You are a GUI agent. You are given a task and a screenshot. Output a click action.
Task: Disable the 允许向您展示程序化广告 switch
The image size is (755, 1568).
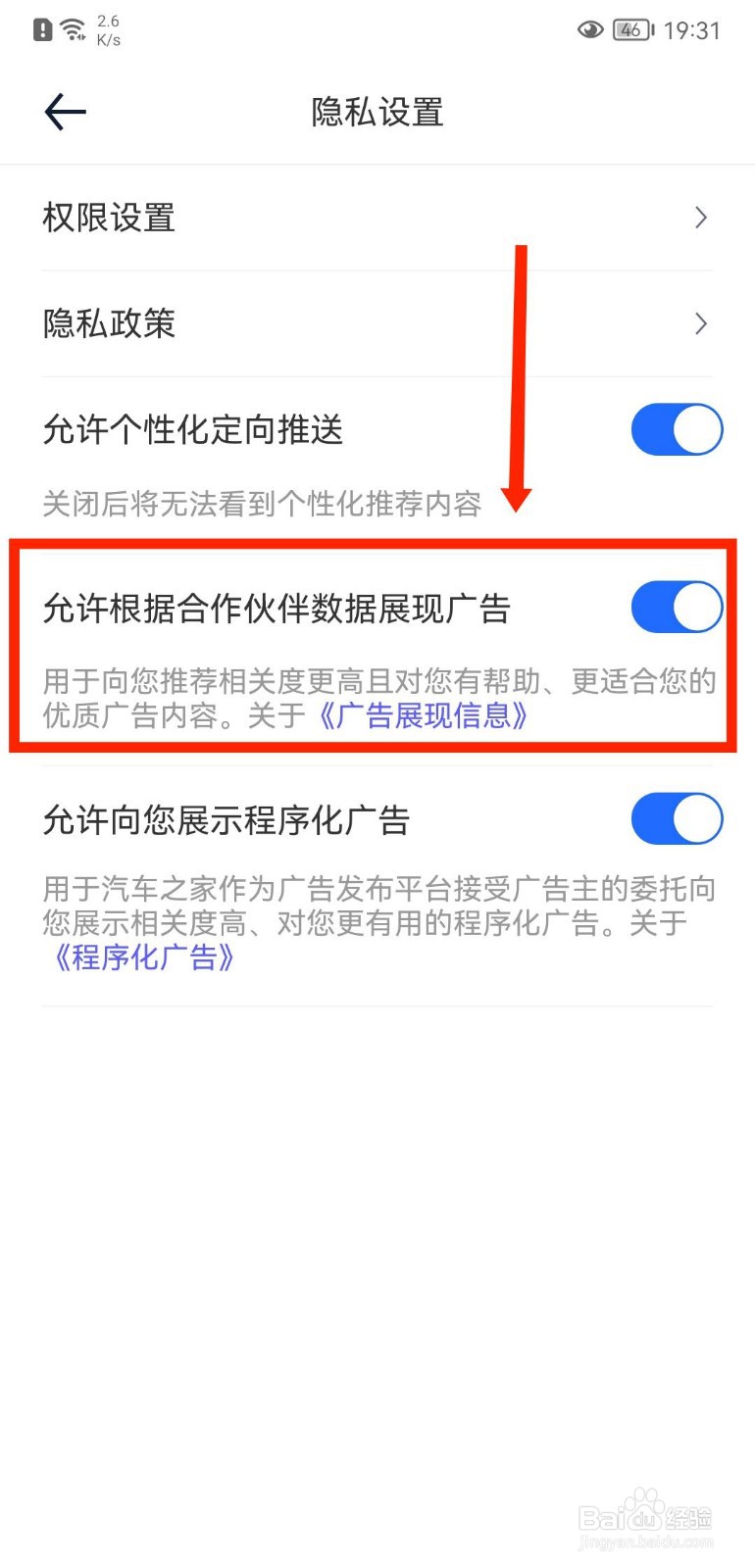(x=677, y=819)
